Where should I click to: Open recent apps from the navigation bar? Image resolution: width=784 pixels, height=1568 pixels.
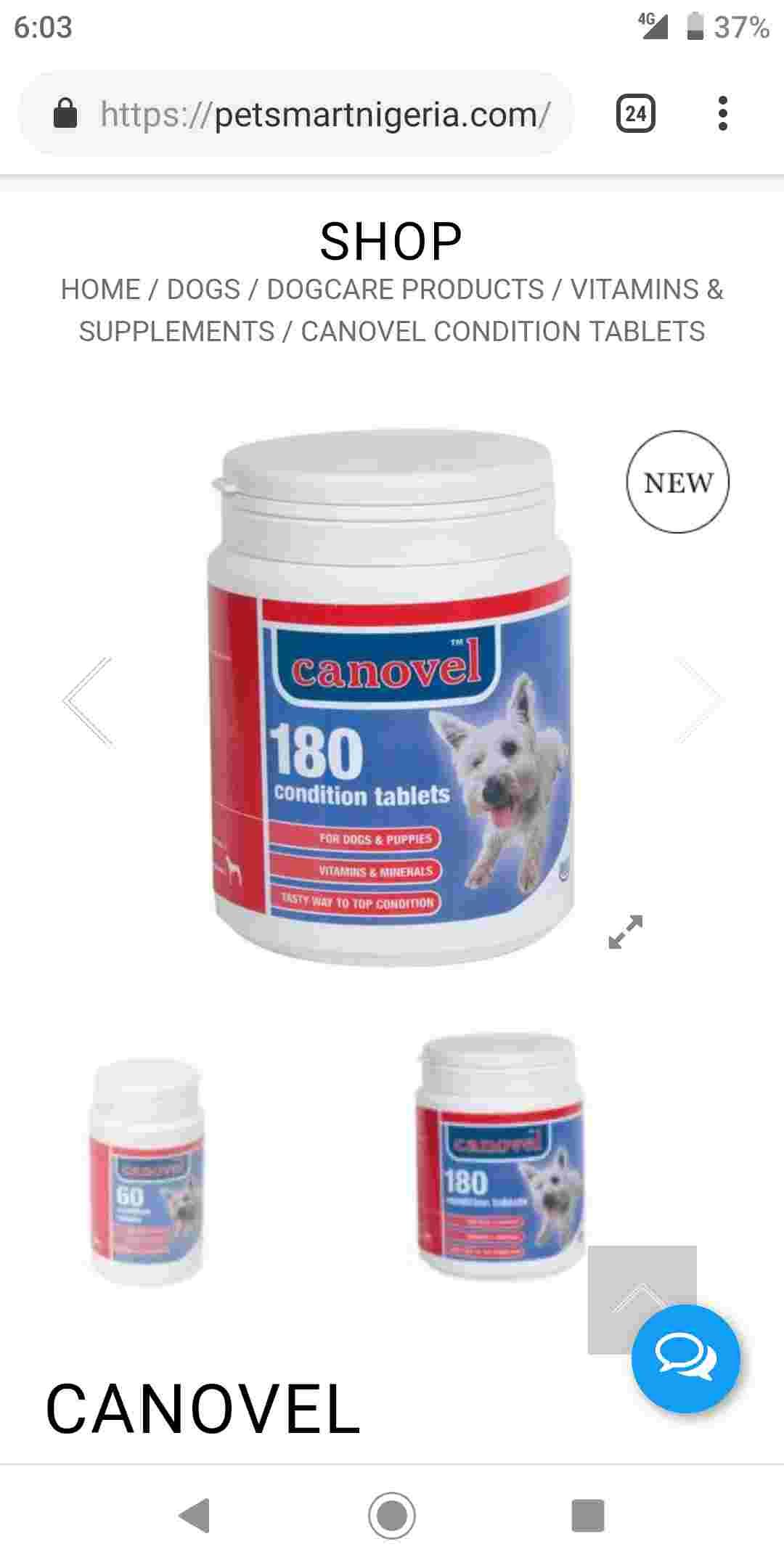click(588, 1515)
